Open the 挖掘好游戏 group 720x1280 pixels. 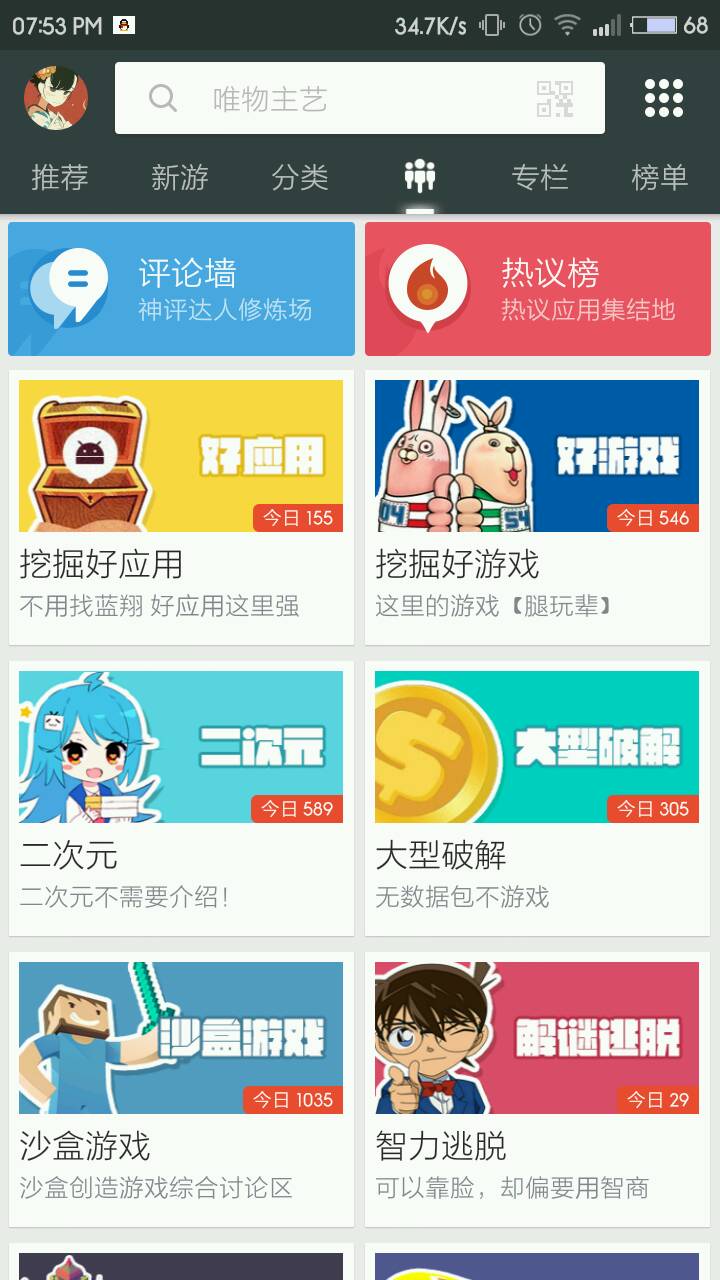point(537,507)
